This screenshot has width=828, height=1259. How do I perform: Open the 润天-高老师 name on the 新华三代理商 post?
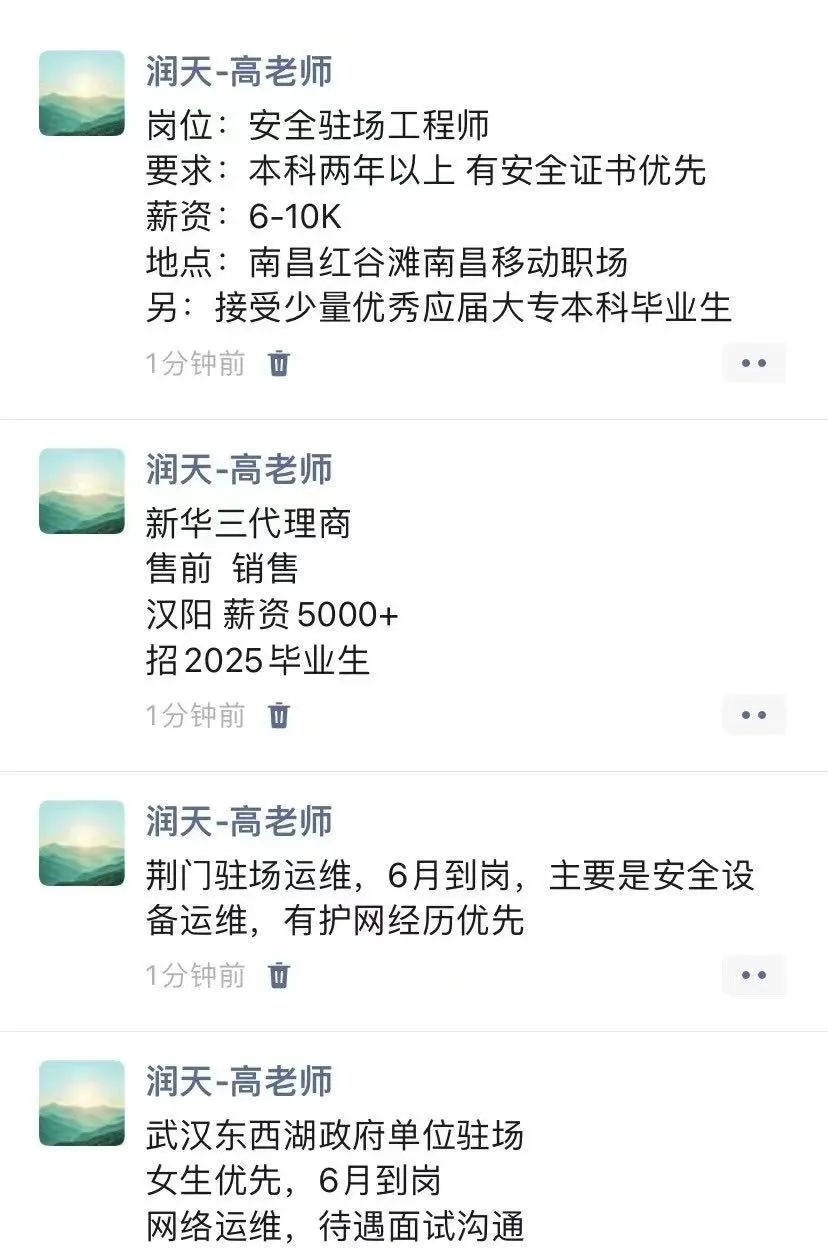239,470
